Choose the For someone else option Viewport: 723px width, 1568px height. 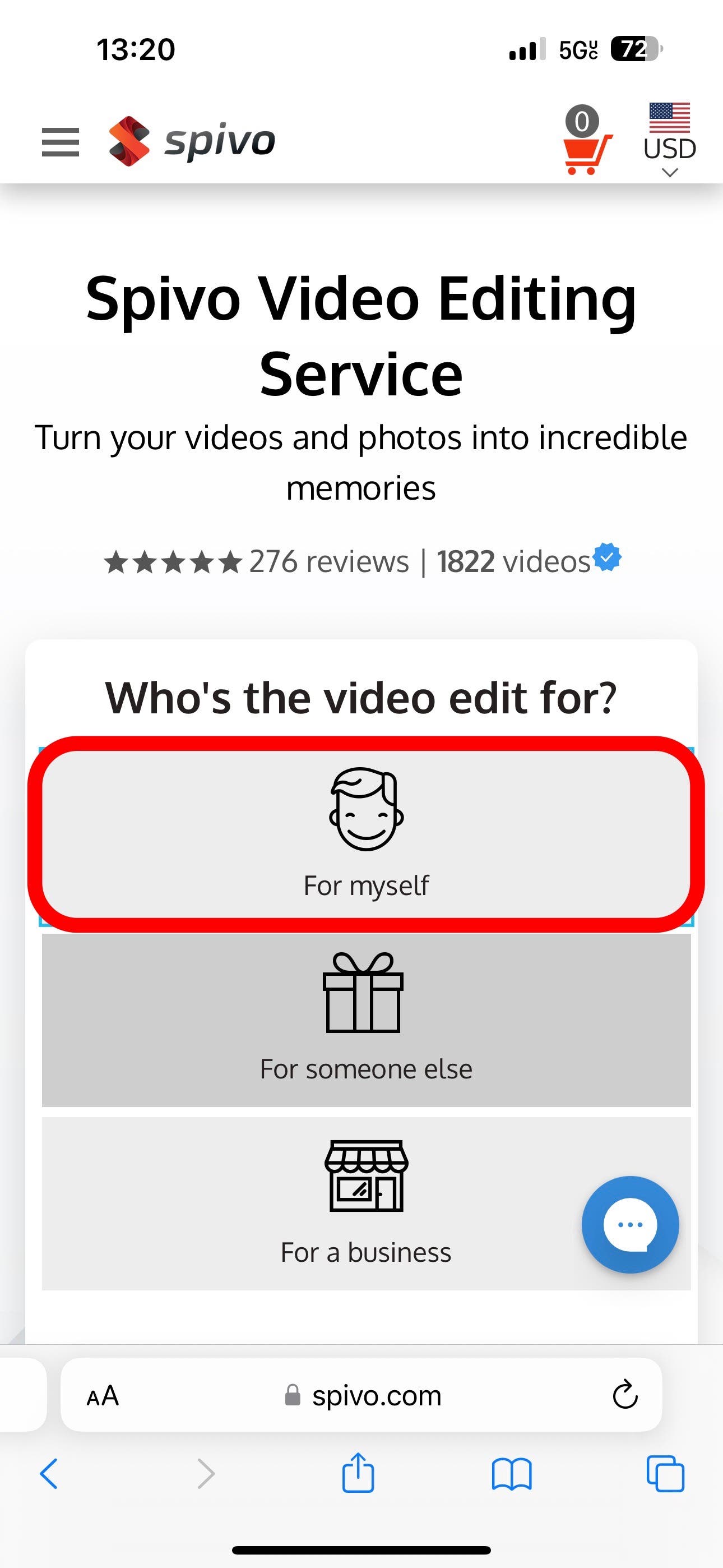366,1020
